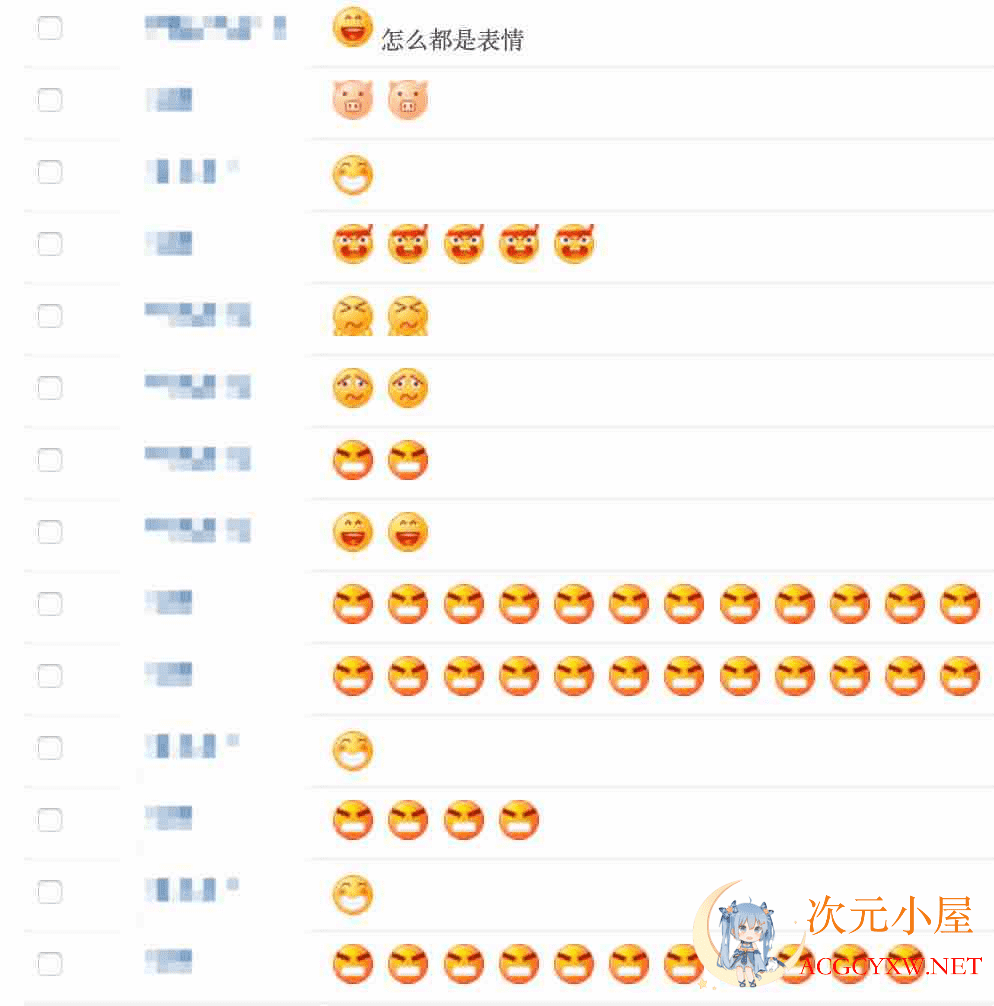This screenshot has width=994, height=1006.
Task: Select the row with four angry emojis
Action: click(49, 820)
